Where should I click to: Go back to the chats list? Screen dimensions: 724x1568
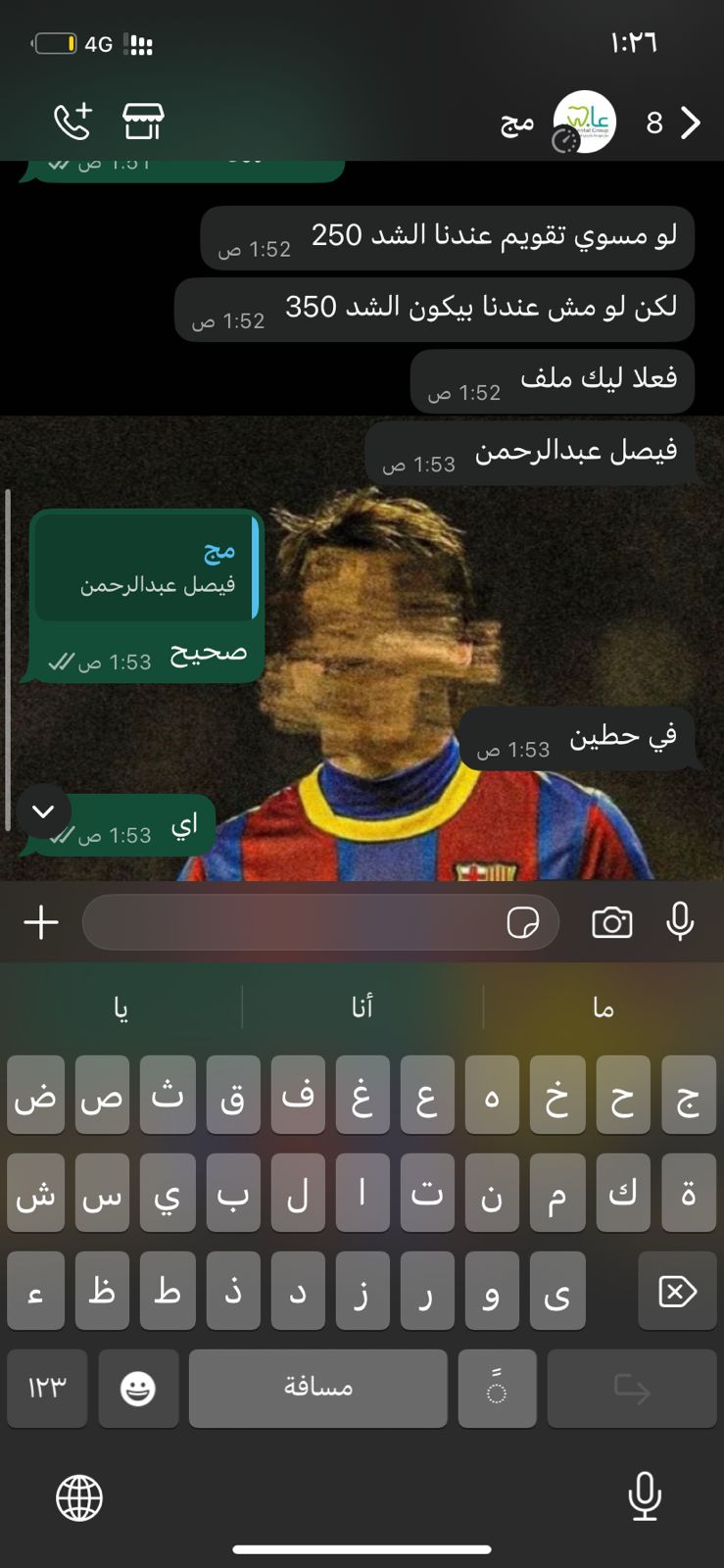691,122
